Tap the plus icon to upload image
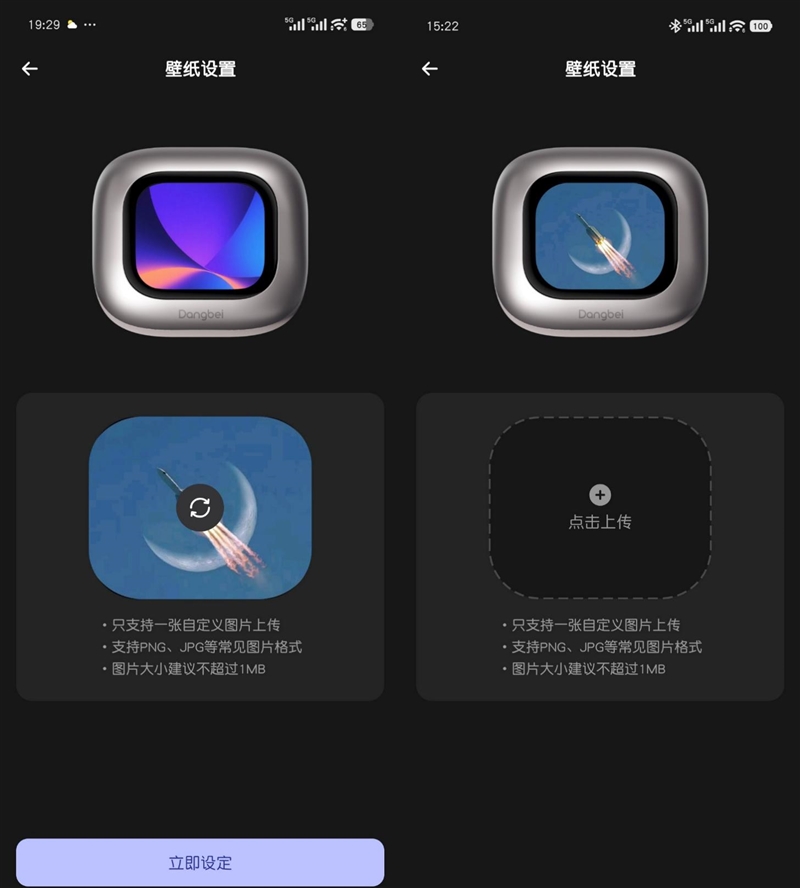Screen dimensions: 800x888 [x=599, y=494]
